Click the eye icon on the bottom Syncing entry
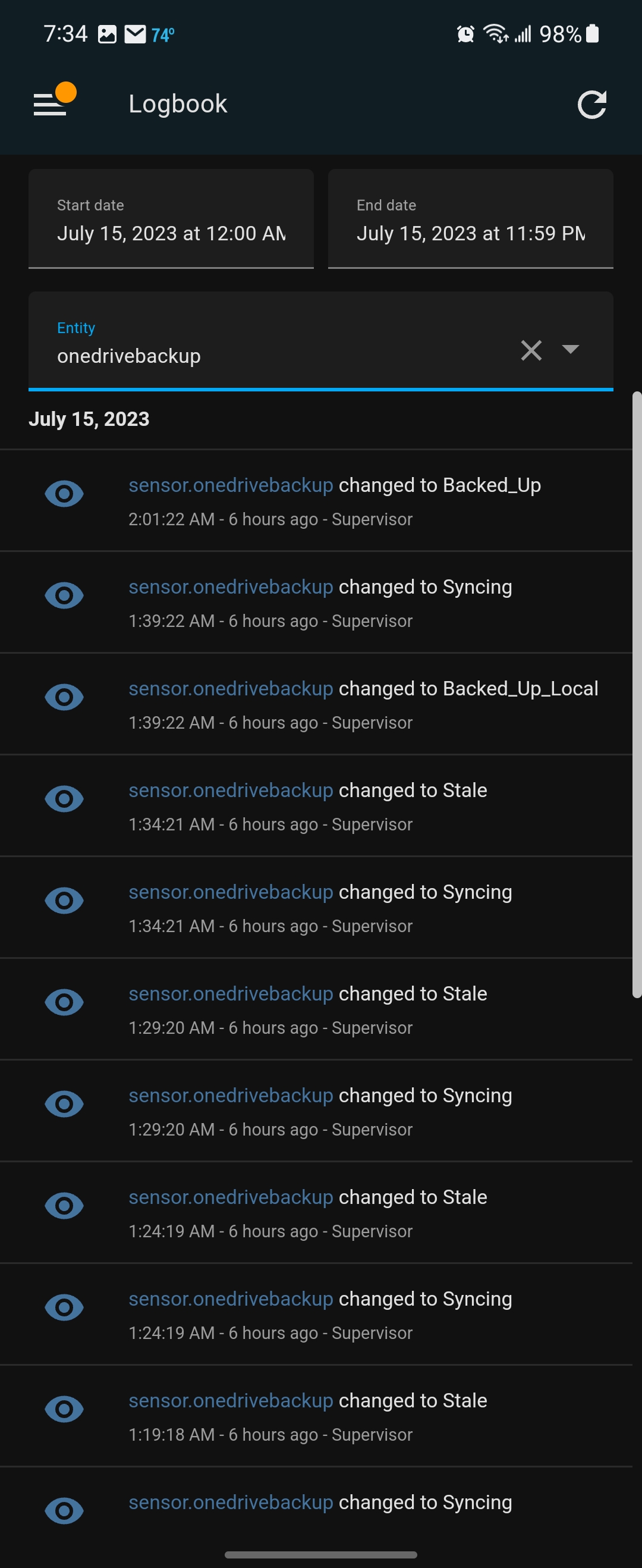Image resolution: width=642 pixels, height=1568 pixels. (64, 1510)
